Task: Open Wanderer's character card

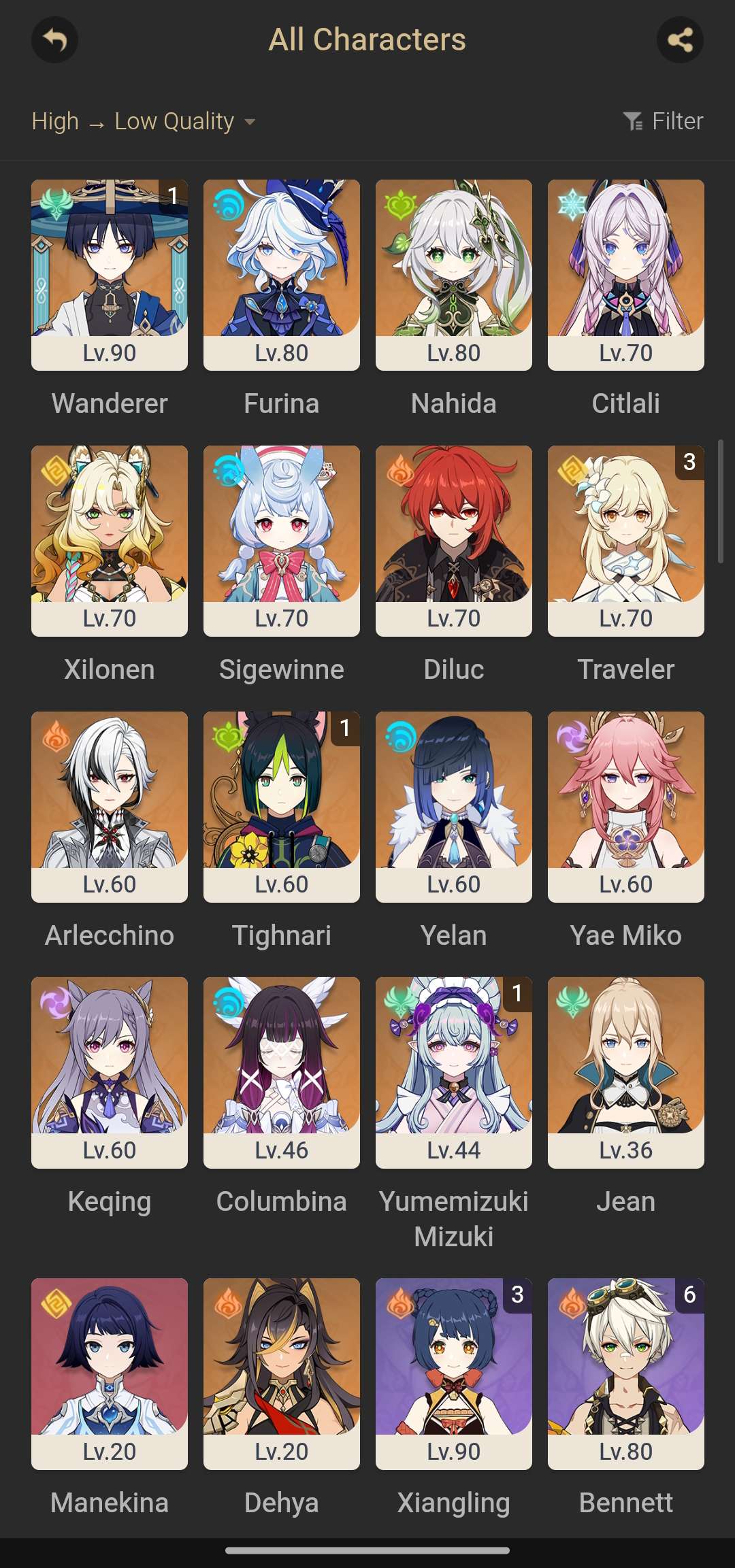Action: [110, 274]
